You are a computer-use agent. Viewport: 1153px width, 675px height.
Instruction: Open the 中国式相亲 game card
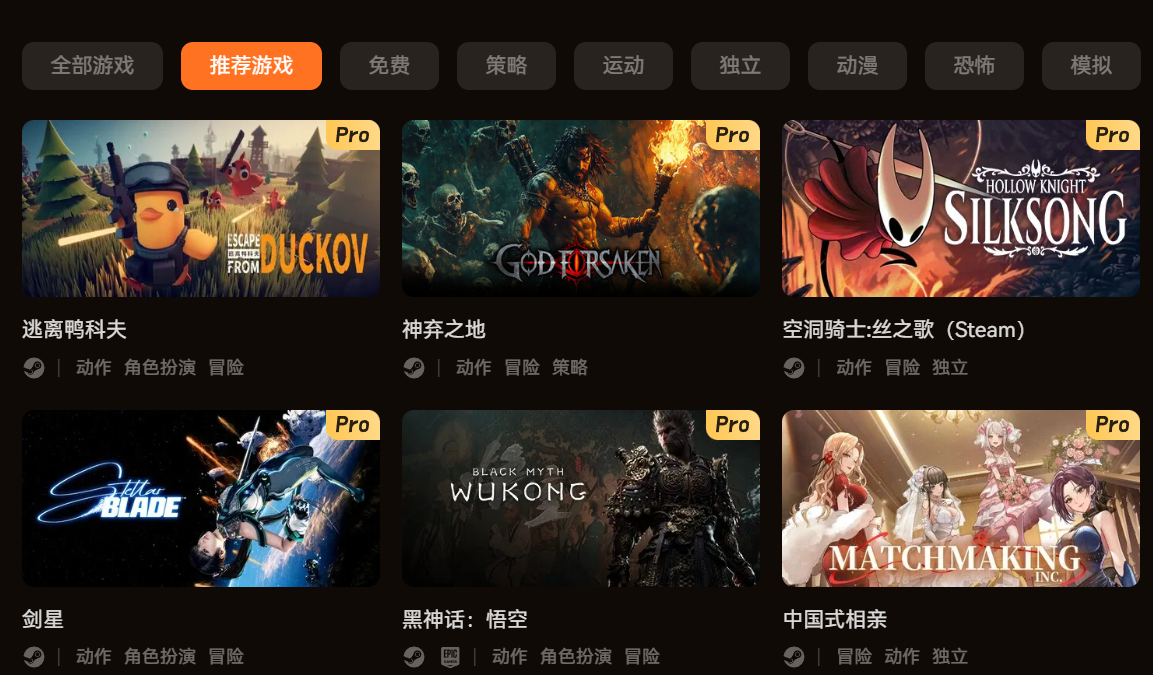click(961, 498)
